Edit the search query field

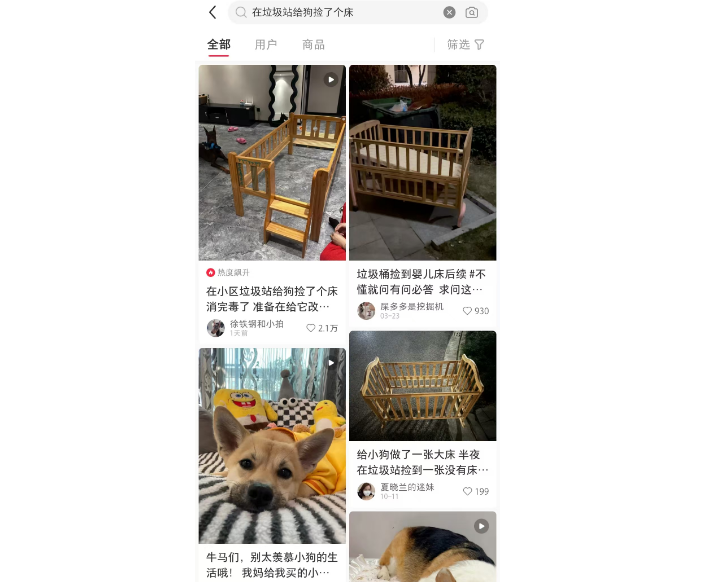click(340, 12)
